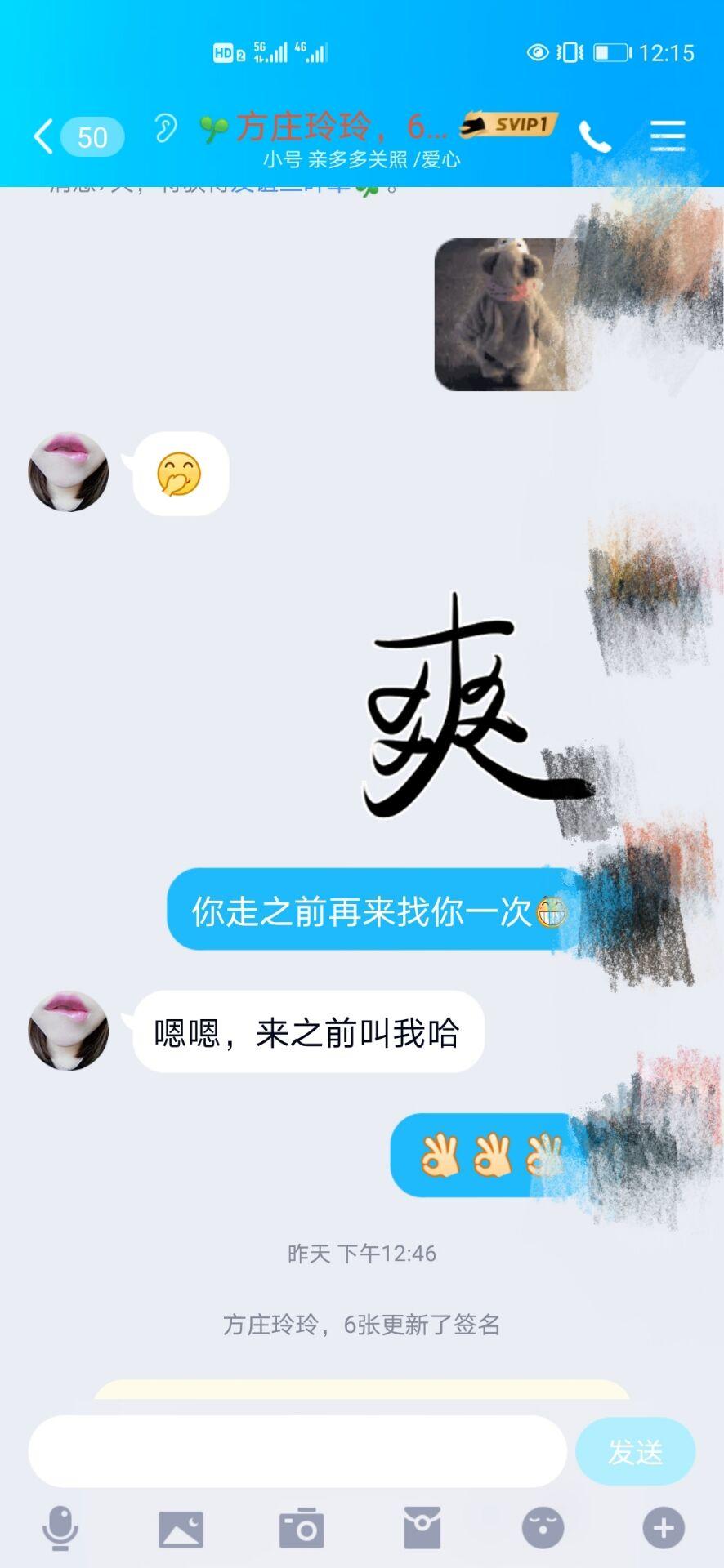Click the SVIP1 badge next to the name
Screen dimensions: 724x1568
coord(511,125)
